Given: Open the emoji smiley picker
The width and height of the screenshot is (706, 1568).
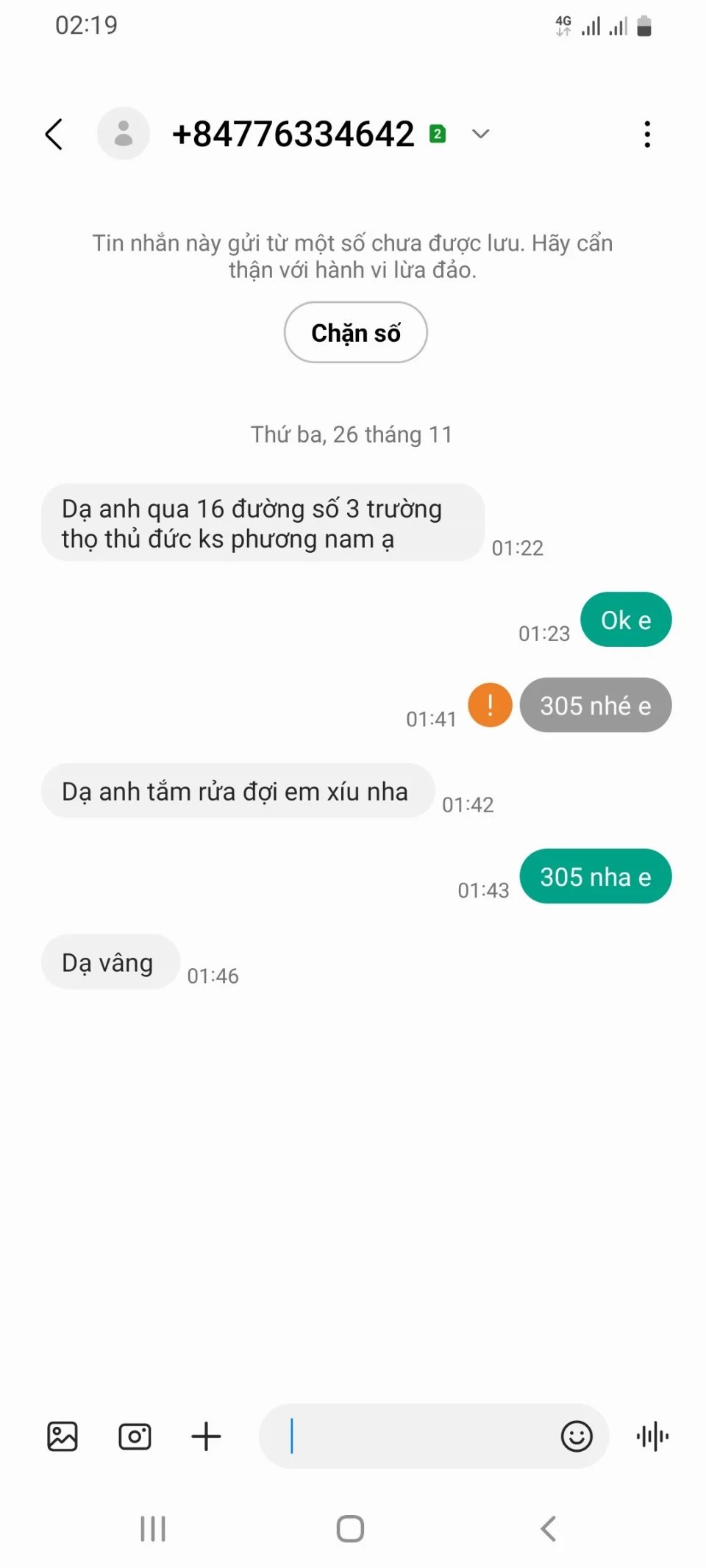Looking at the screenshot, I should tap(577, 1436).
